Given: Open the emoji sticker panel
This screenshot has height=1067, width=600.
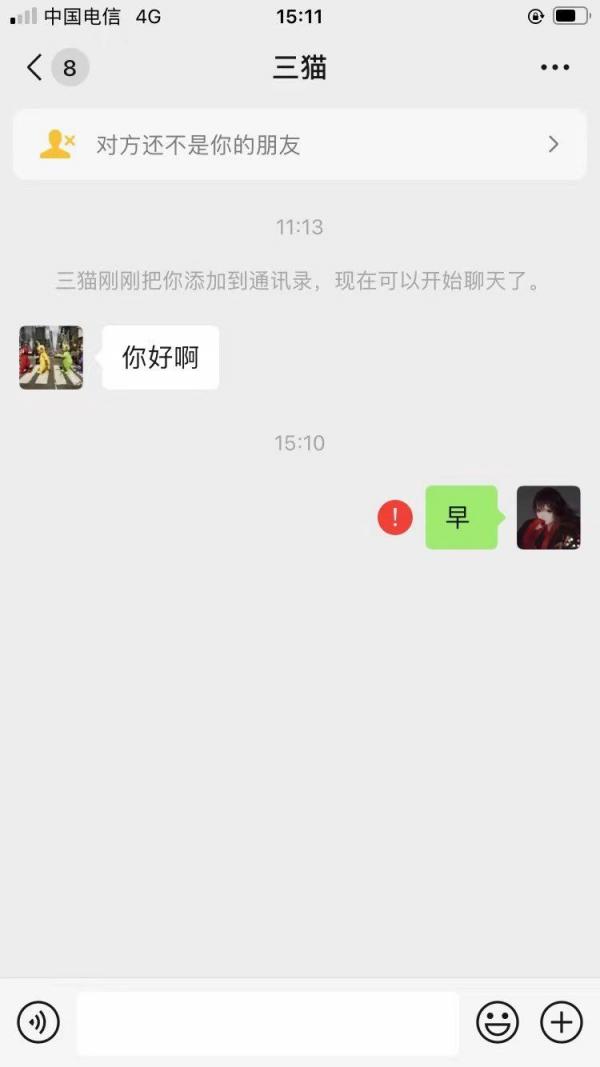Looking at the screenshot, I should (497, 1022).
